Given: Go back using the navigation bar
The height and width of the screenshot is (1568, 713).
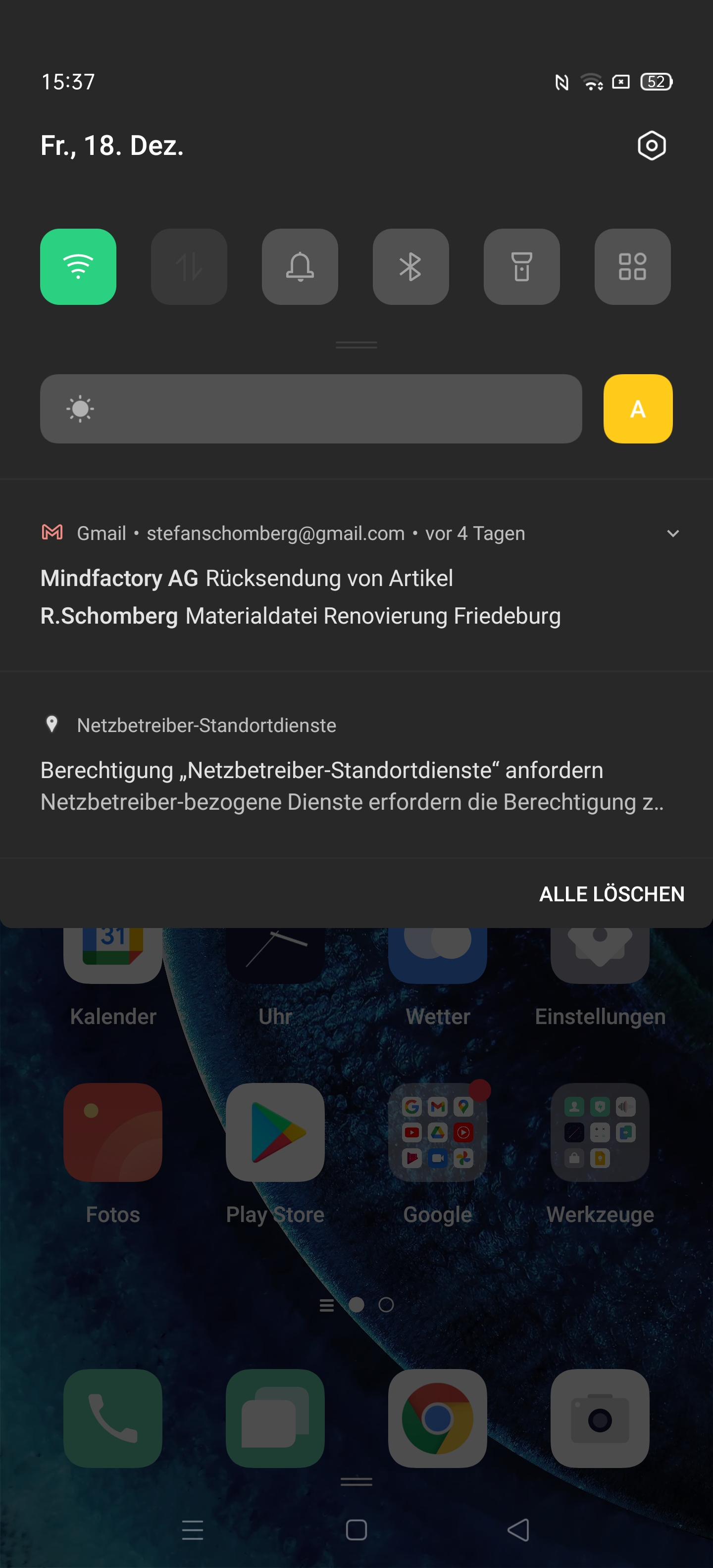Looking at the screenshot, I should (518, 1529).
